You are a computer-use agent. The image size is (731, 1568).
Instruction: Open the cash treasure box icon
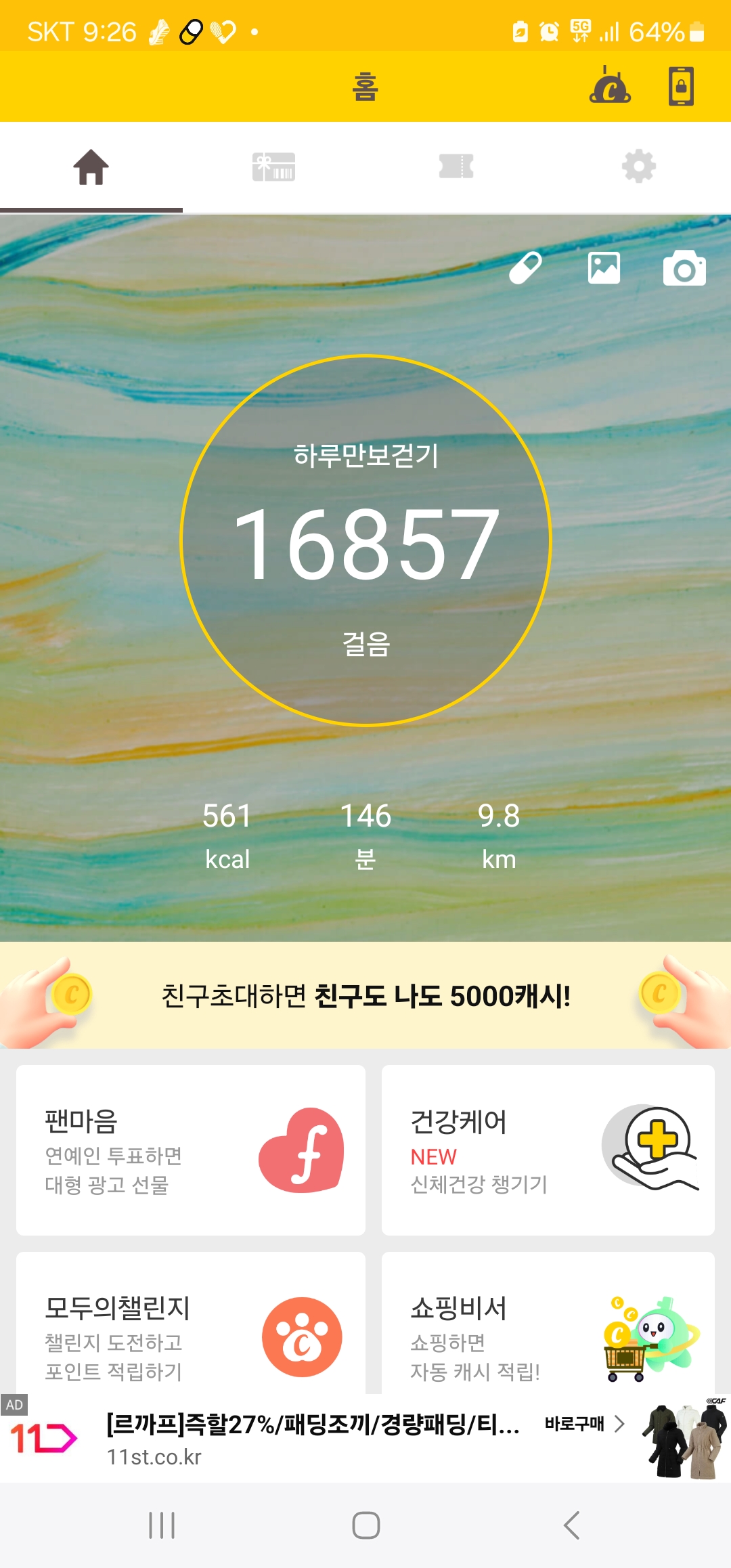(611, 86)
